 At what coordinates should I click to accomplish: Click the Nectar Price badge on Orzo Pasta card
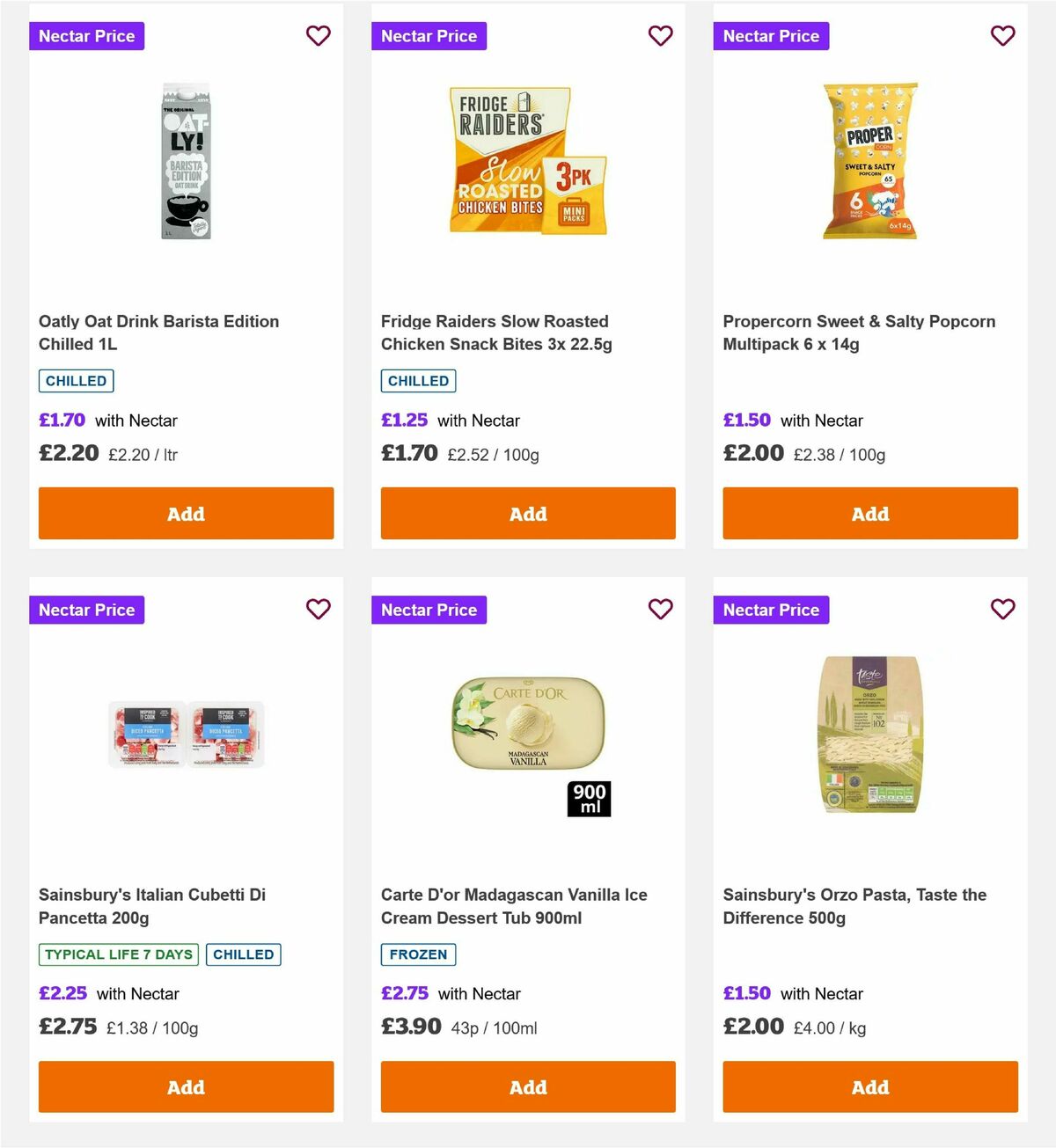pyautogui.click(x=771, y=609)
